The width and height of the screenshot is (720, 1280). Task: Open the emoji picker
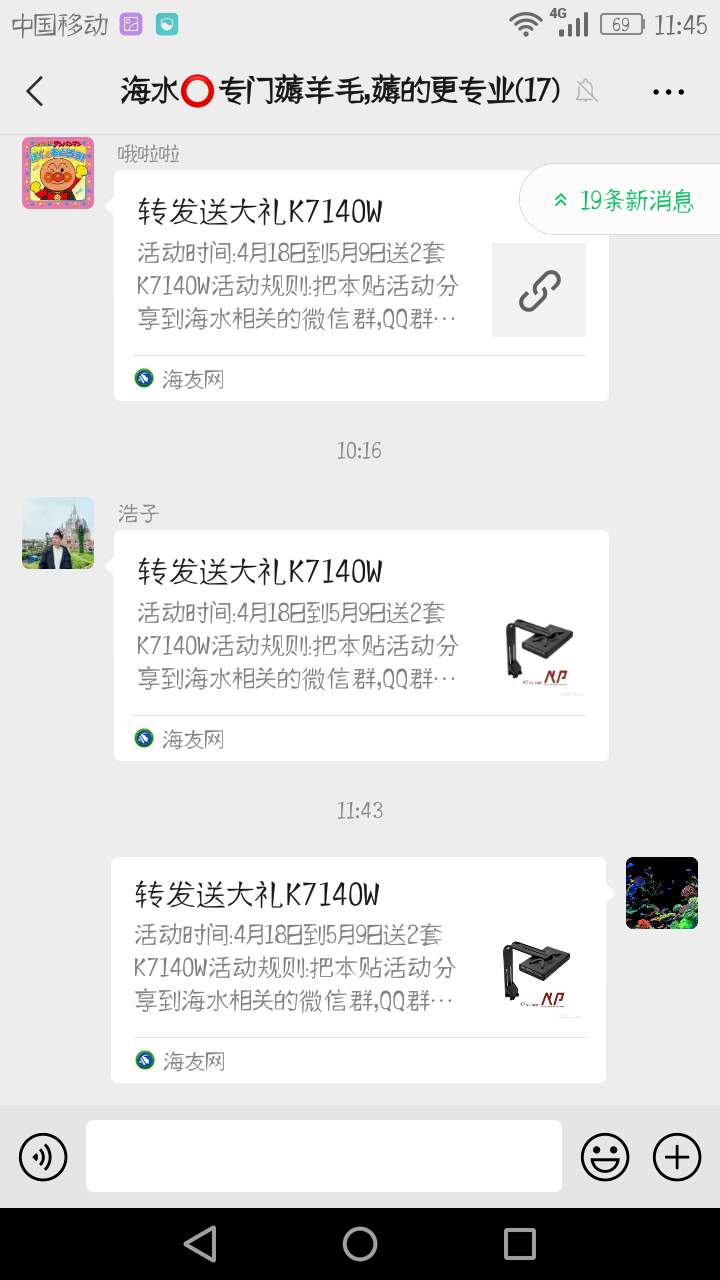tap(605, 1158)
